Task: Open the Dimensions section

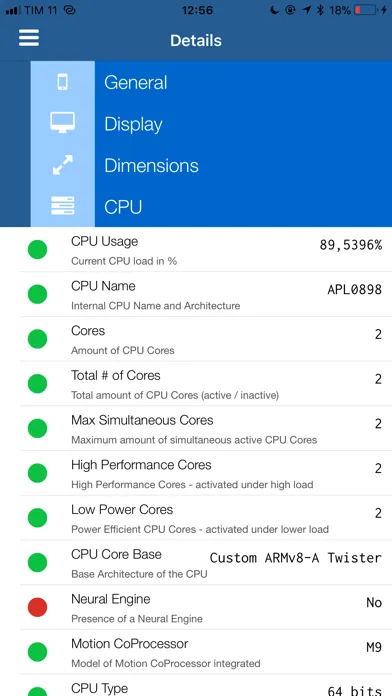Action: click(x=211, y=166)
